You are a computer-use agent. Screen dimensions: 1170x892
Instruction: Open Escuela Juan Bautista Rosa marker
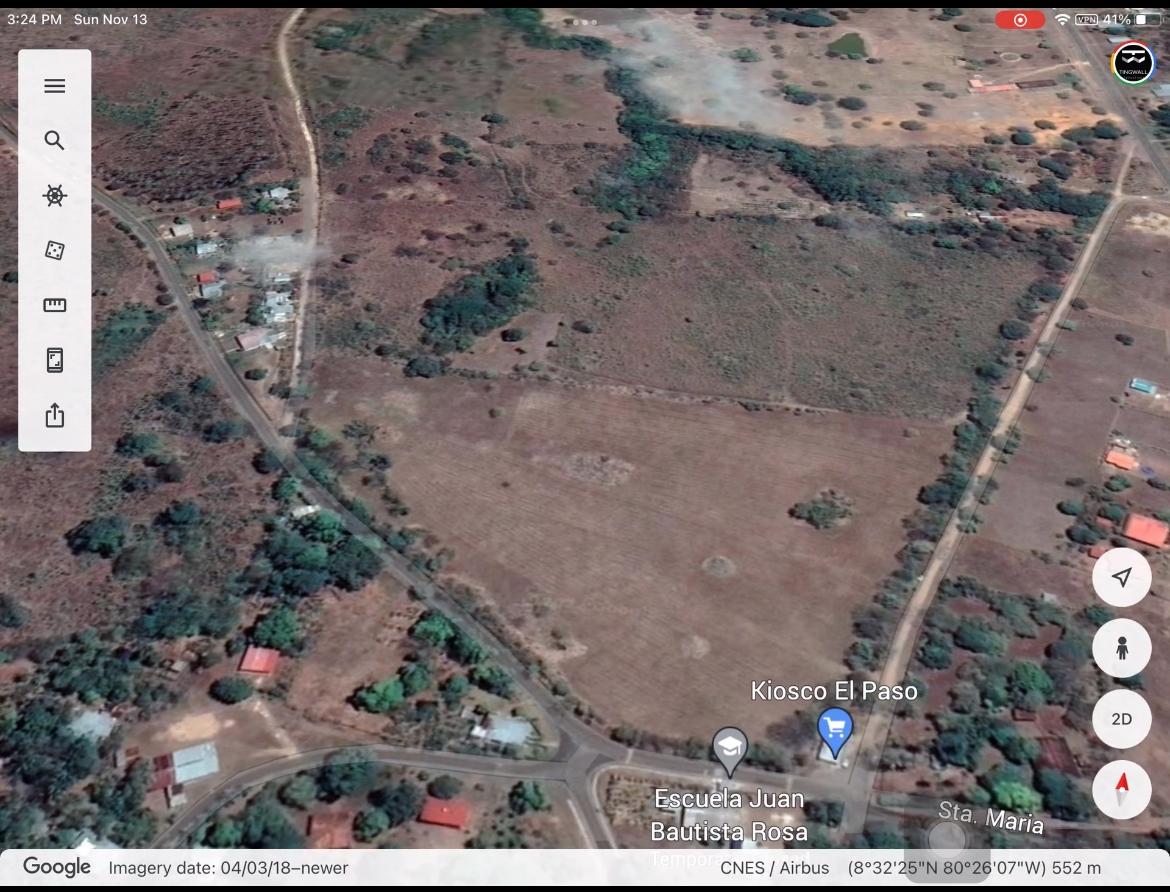pos(730,749)
